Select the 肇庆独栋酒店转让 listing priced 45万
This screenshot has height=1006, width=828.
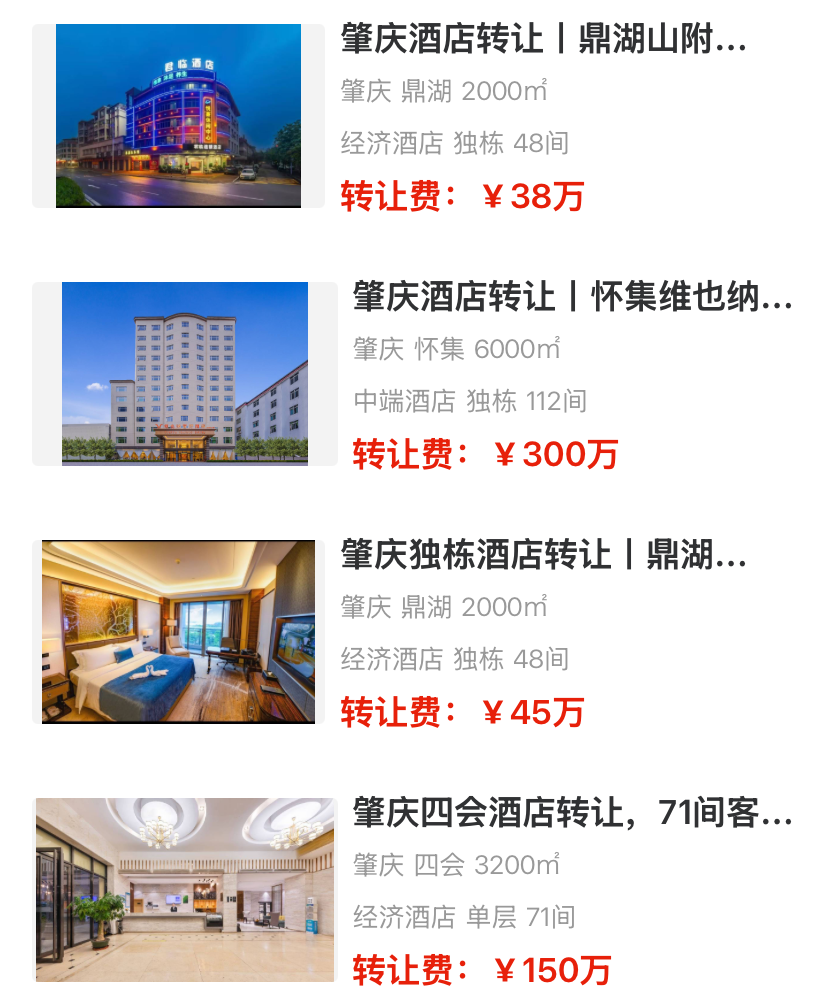click(x=543, y=556)
